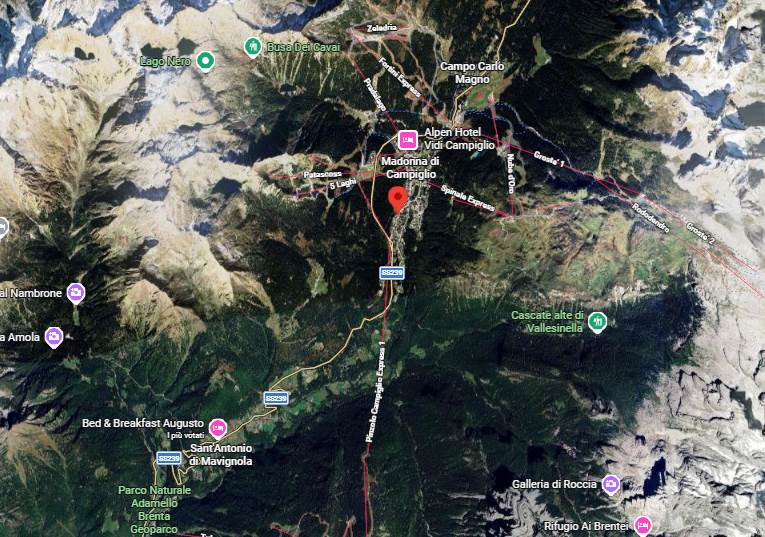This screenshot has height=537, width=765.
Task: Tap the Rifugio Ai Brentei lodging pin
Action: click(x=642, y=525)
